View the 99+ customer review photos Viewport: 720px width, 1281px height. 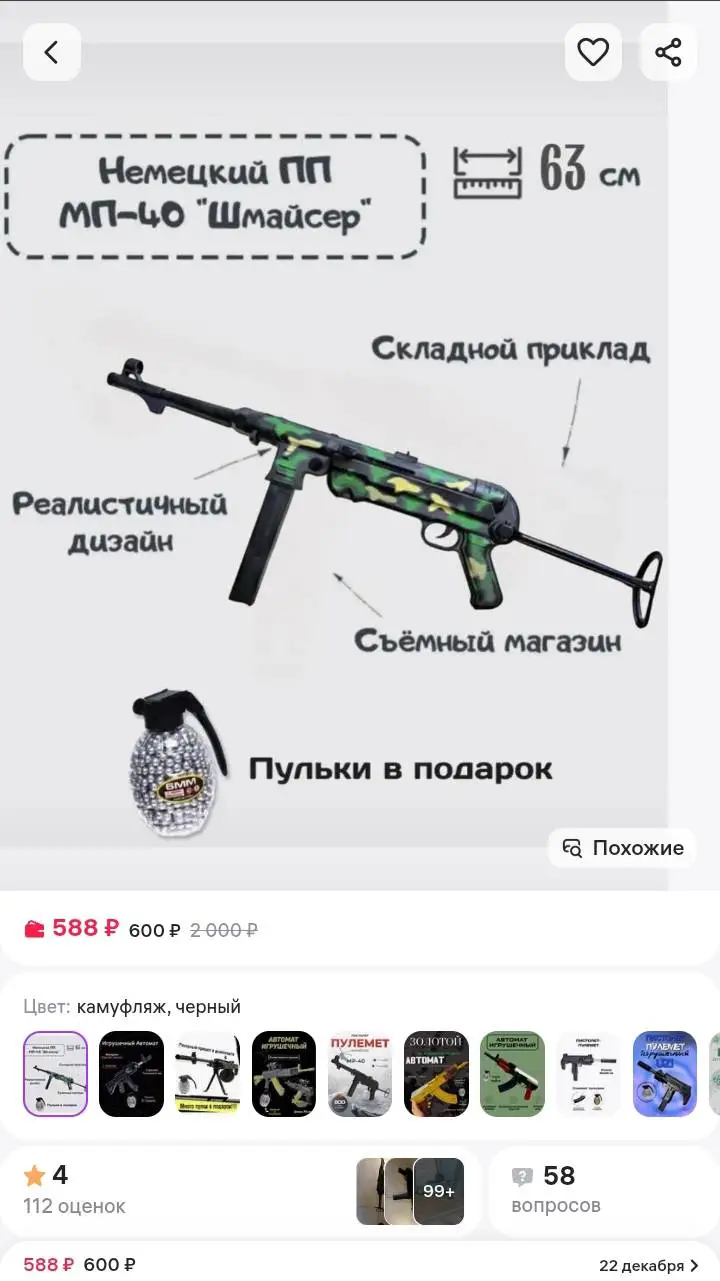438,1191
